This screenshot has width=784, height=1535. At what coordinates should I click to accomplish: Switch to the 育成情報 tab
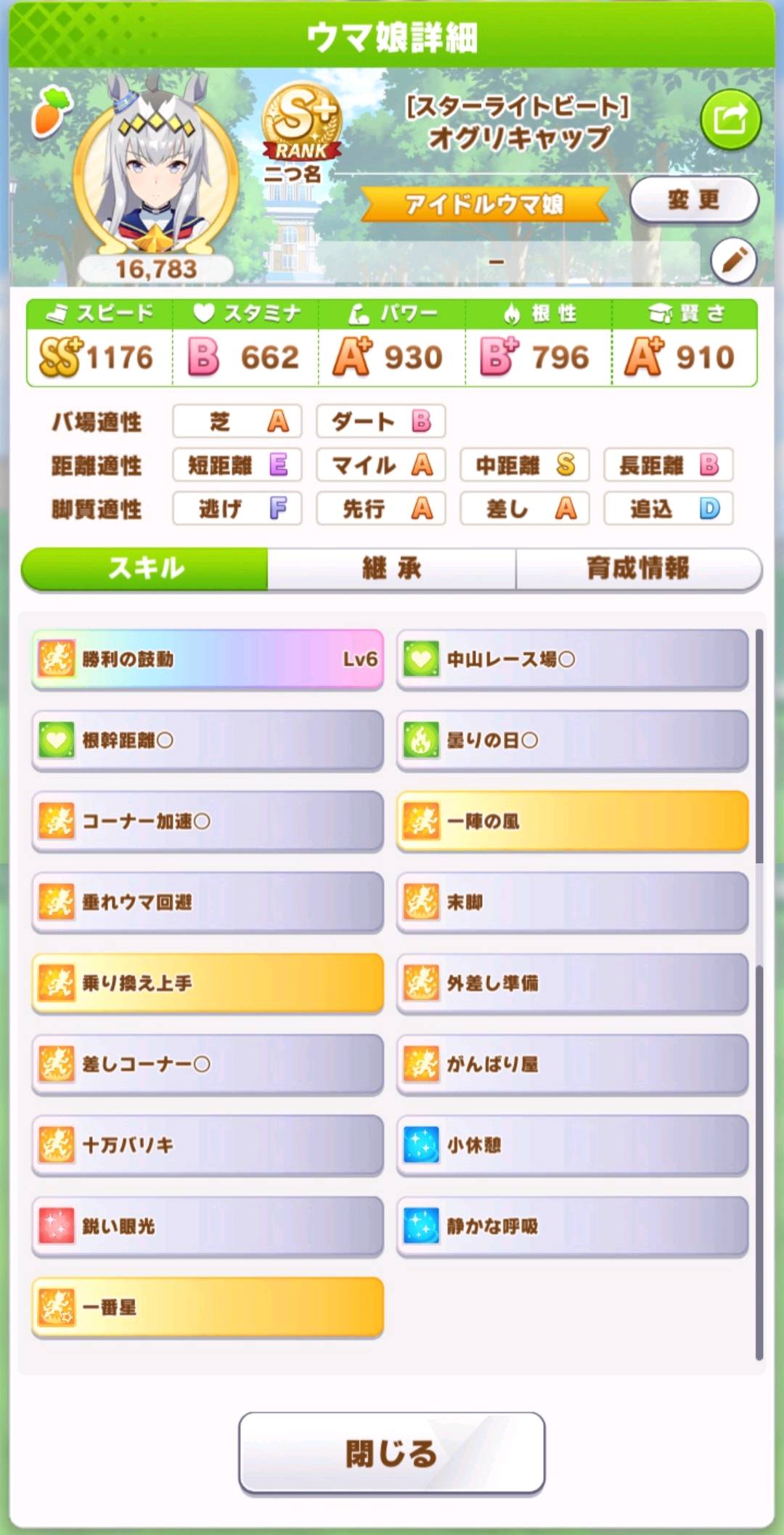click(637, 569)
